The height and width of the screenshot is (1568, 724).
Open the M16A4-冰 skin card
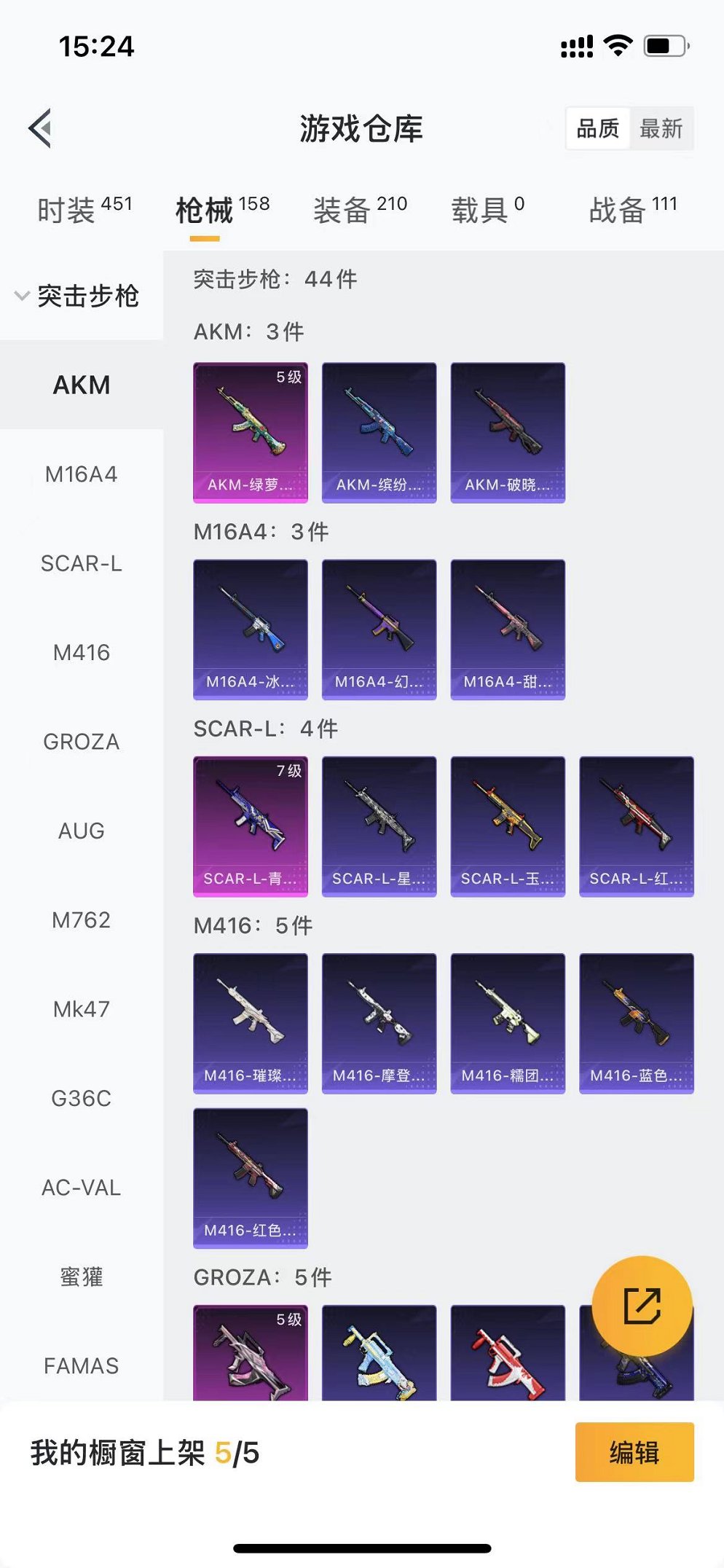pyautogui.click(x=250, y=629)
